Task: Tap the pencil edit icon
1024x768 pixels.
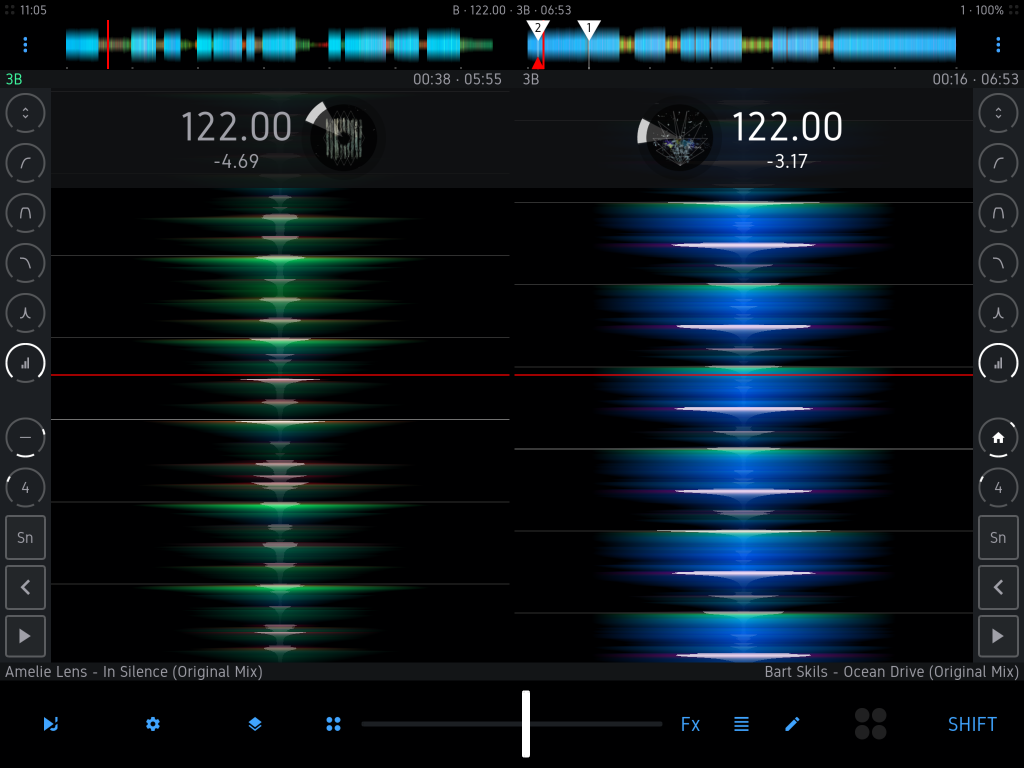Action: tap(792, 724)
